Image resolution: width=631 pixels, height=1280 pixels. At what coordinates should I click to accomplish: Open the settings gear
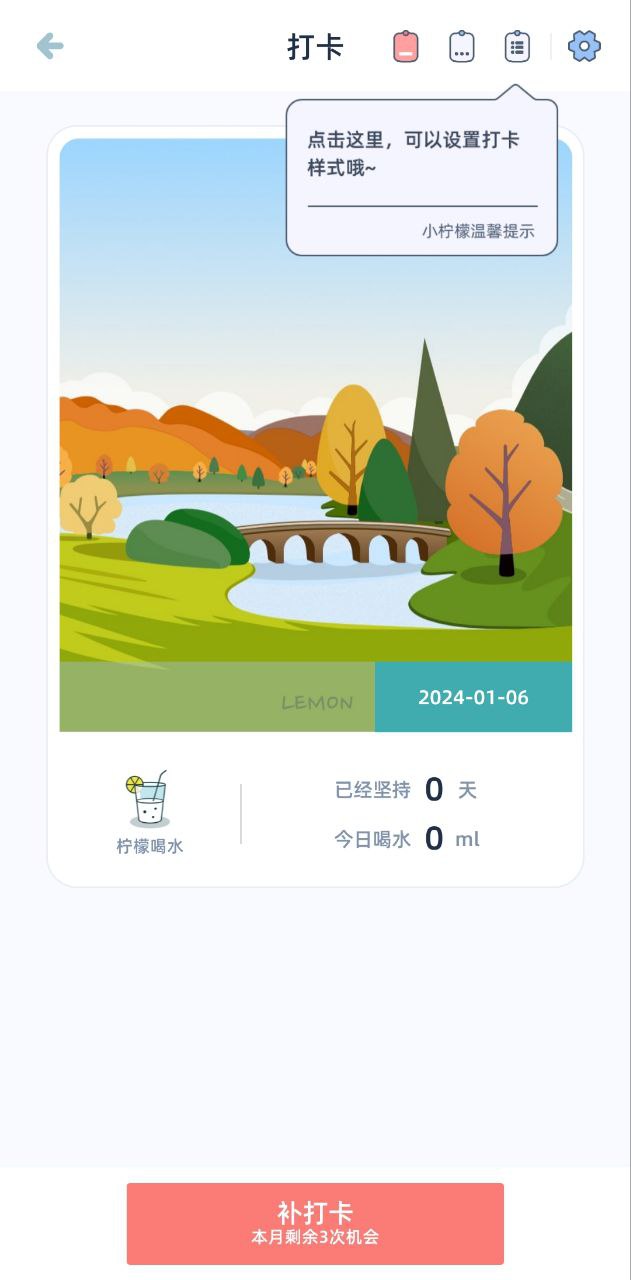tap(584, 46)
